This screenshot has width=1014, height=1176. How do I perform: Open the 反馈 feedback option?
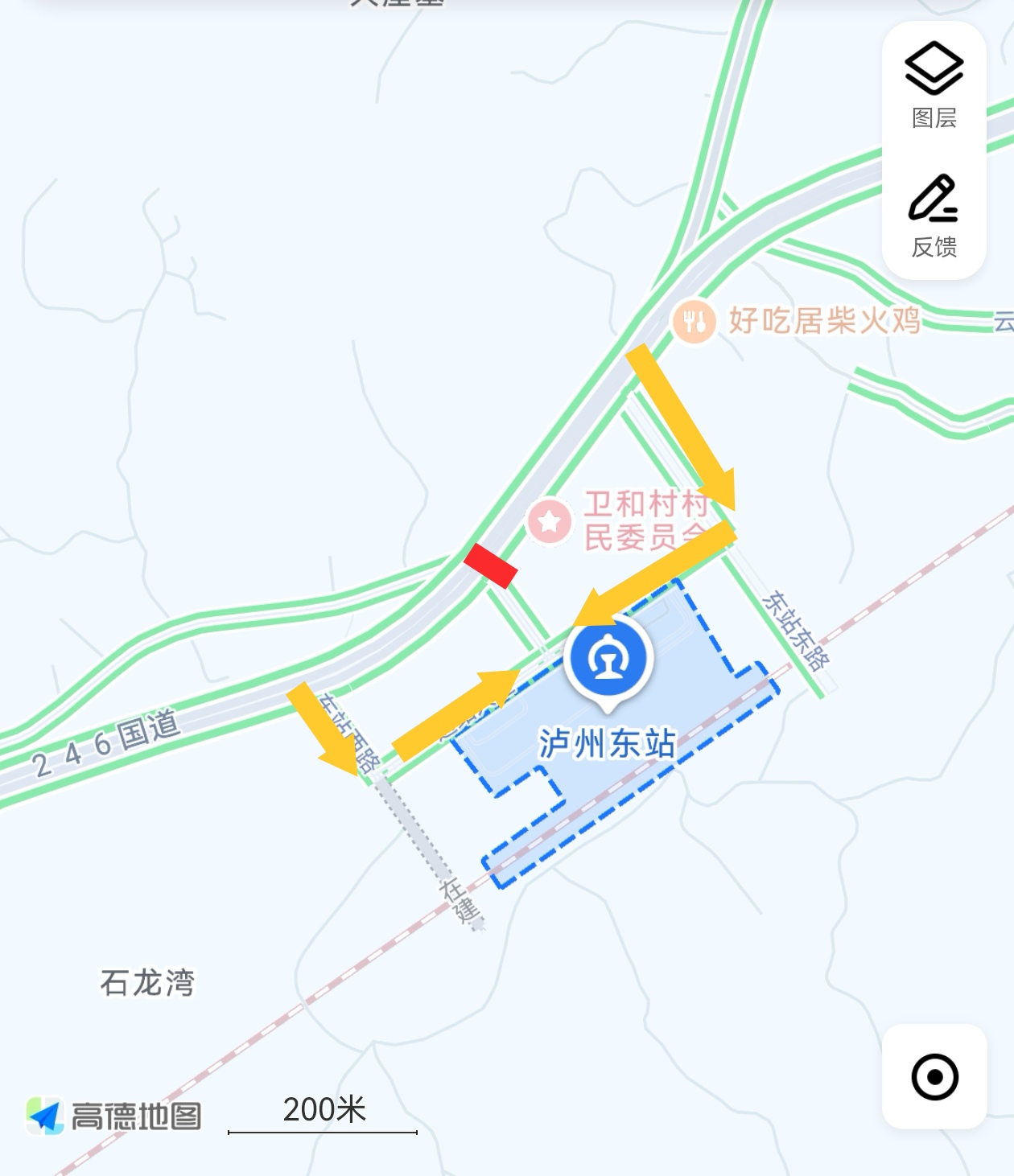pyautogui.click(x=934, y=215)
